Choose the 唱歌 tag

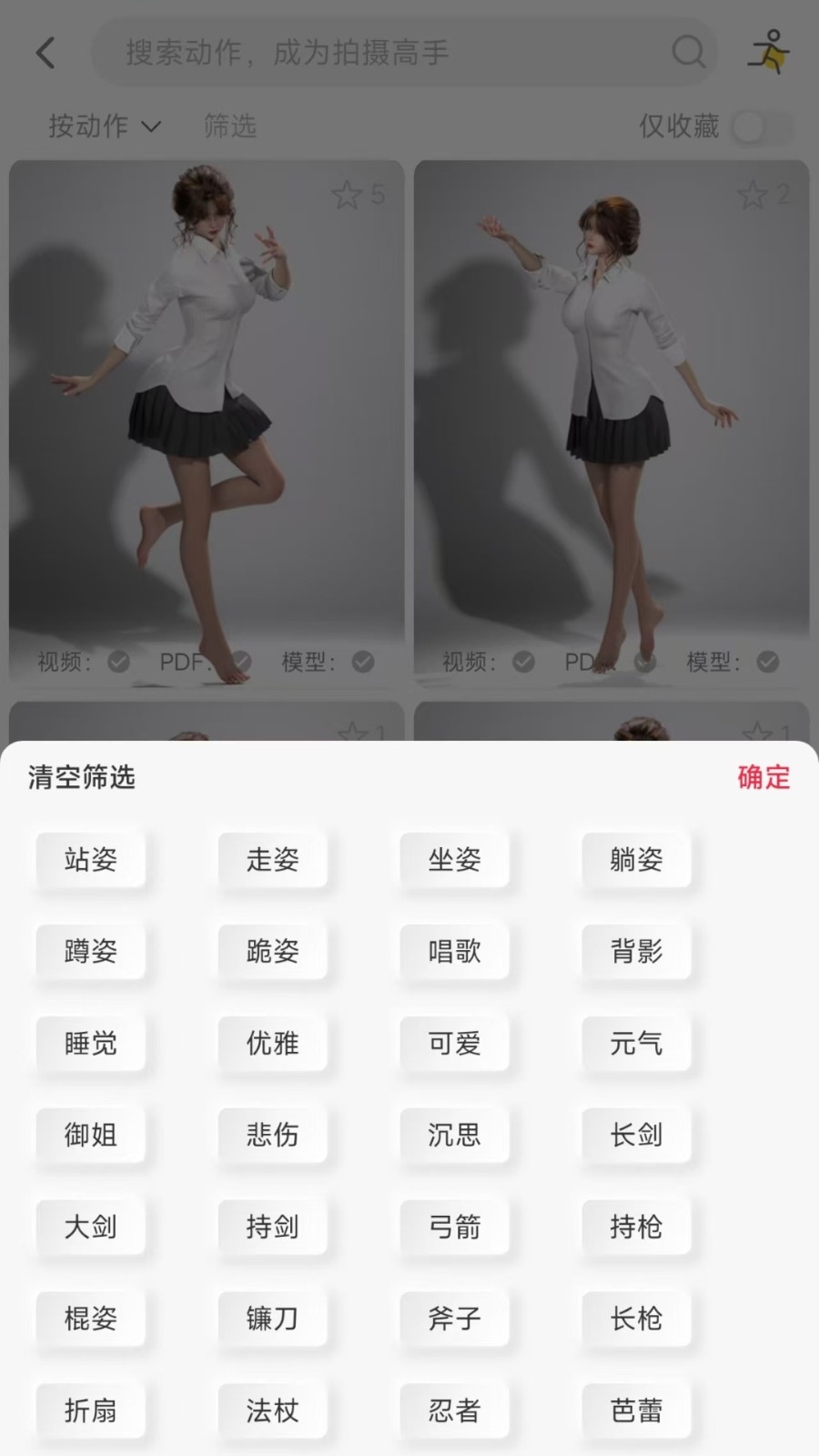click(455, 951)
